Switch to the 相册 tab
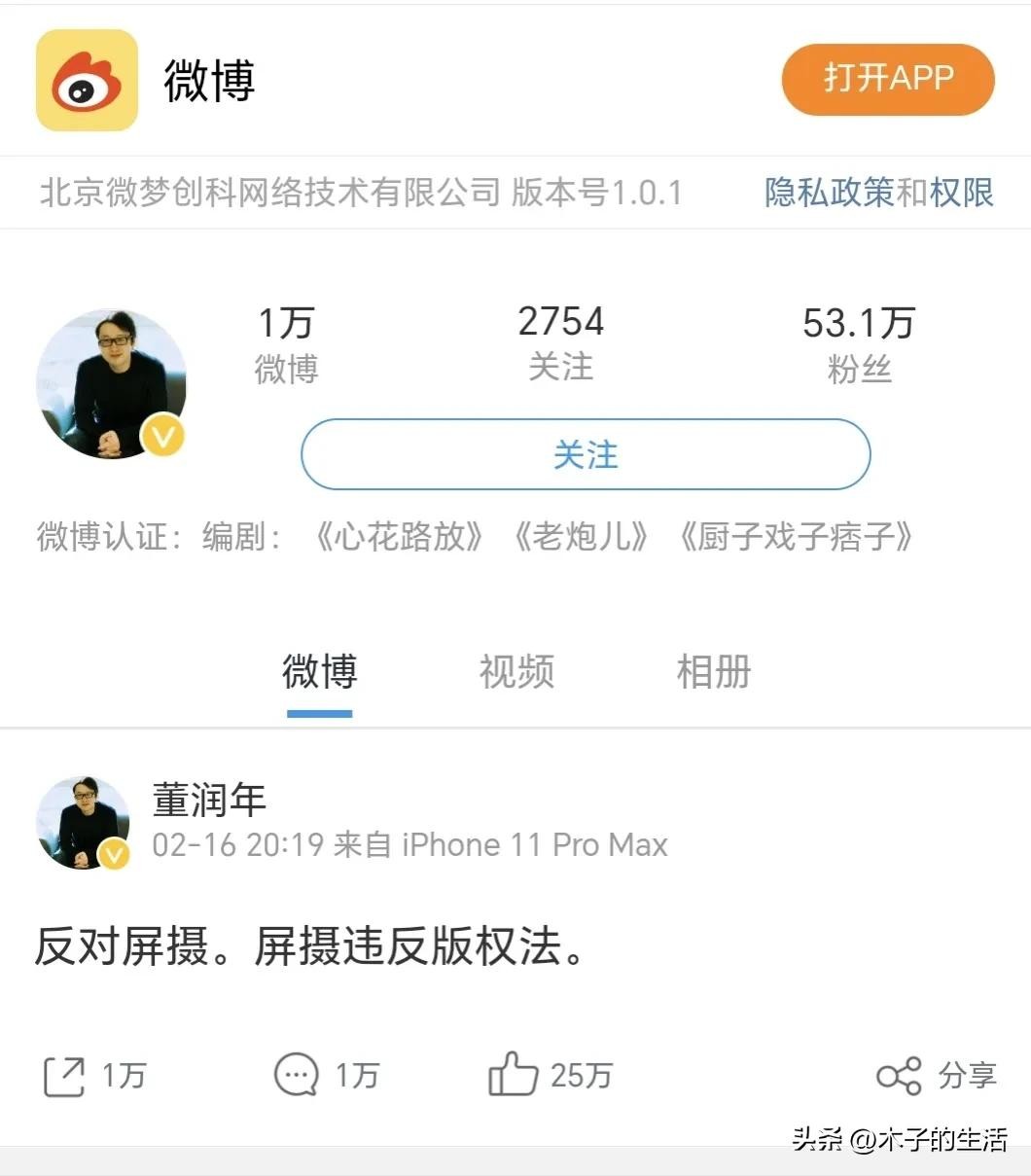The height and width of the screenshot is (1176, 1031). (x=714, y=672)
